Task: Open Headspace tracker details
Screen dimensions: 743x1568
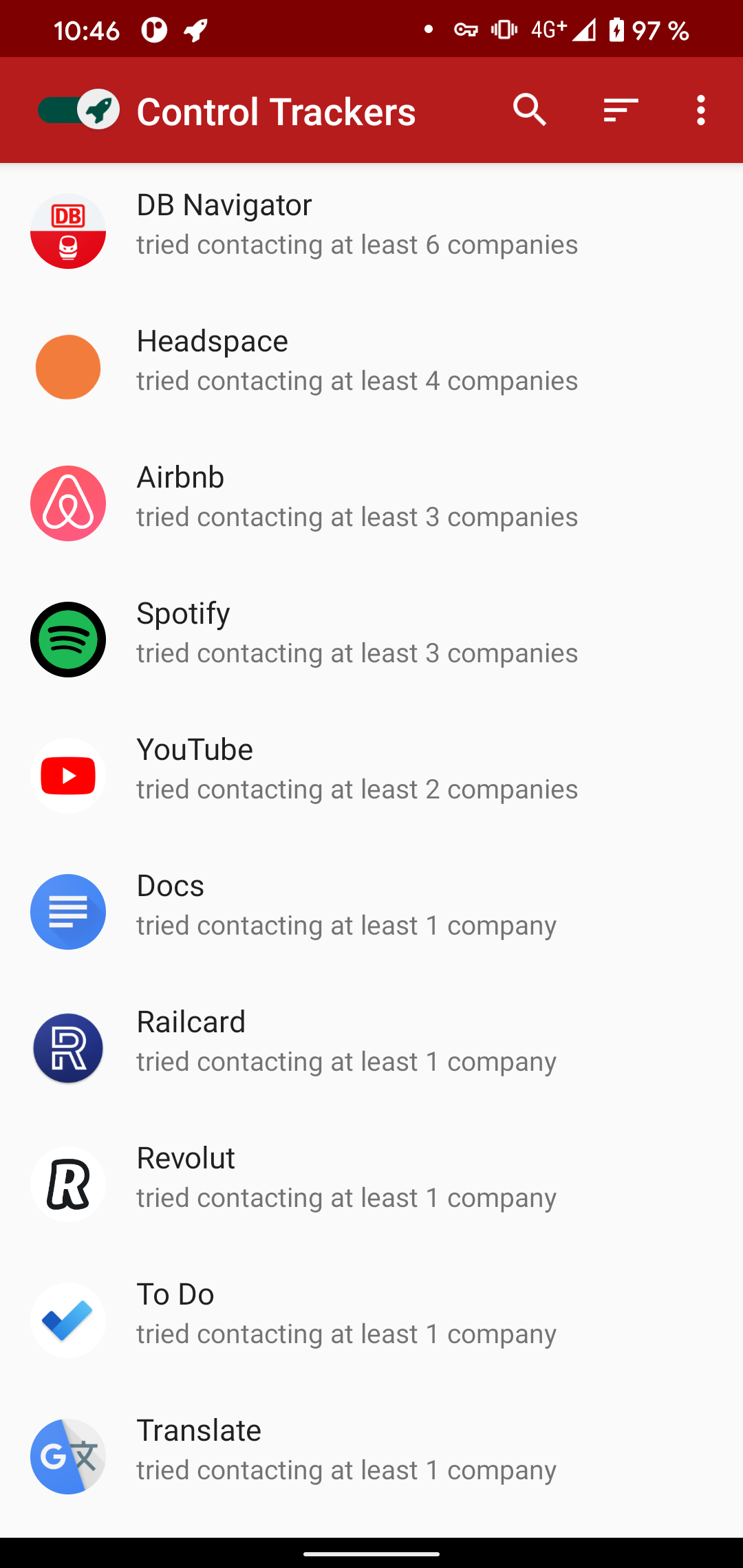Action: coord(371,367)
